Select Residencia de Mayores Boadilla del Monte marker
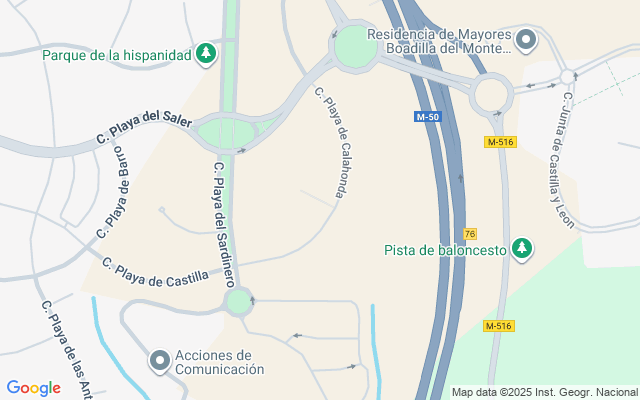The height and width of the screenshot is (400, 640). [526, 41]
